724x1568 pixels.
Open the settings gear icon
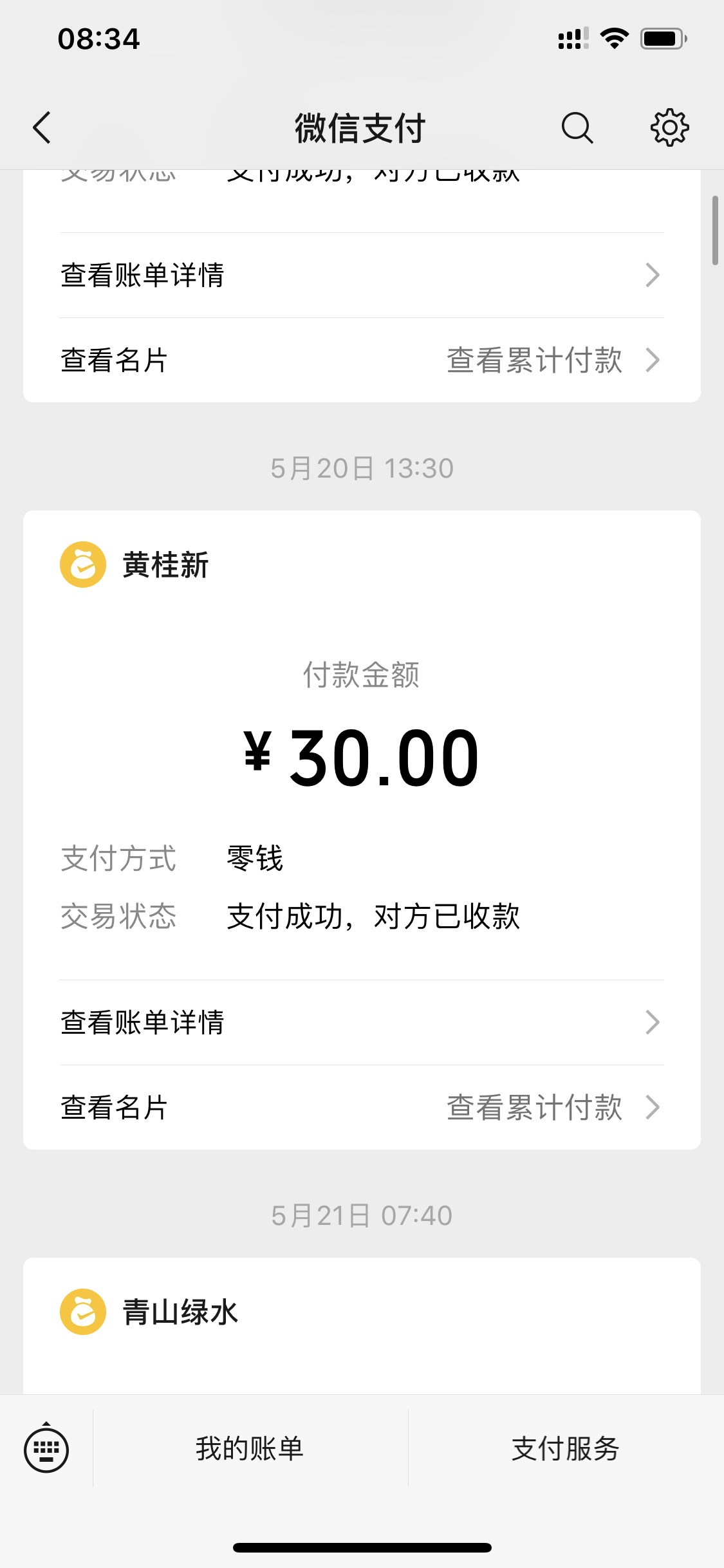pos(669,127)
